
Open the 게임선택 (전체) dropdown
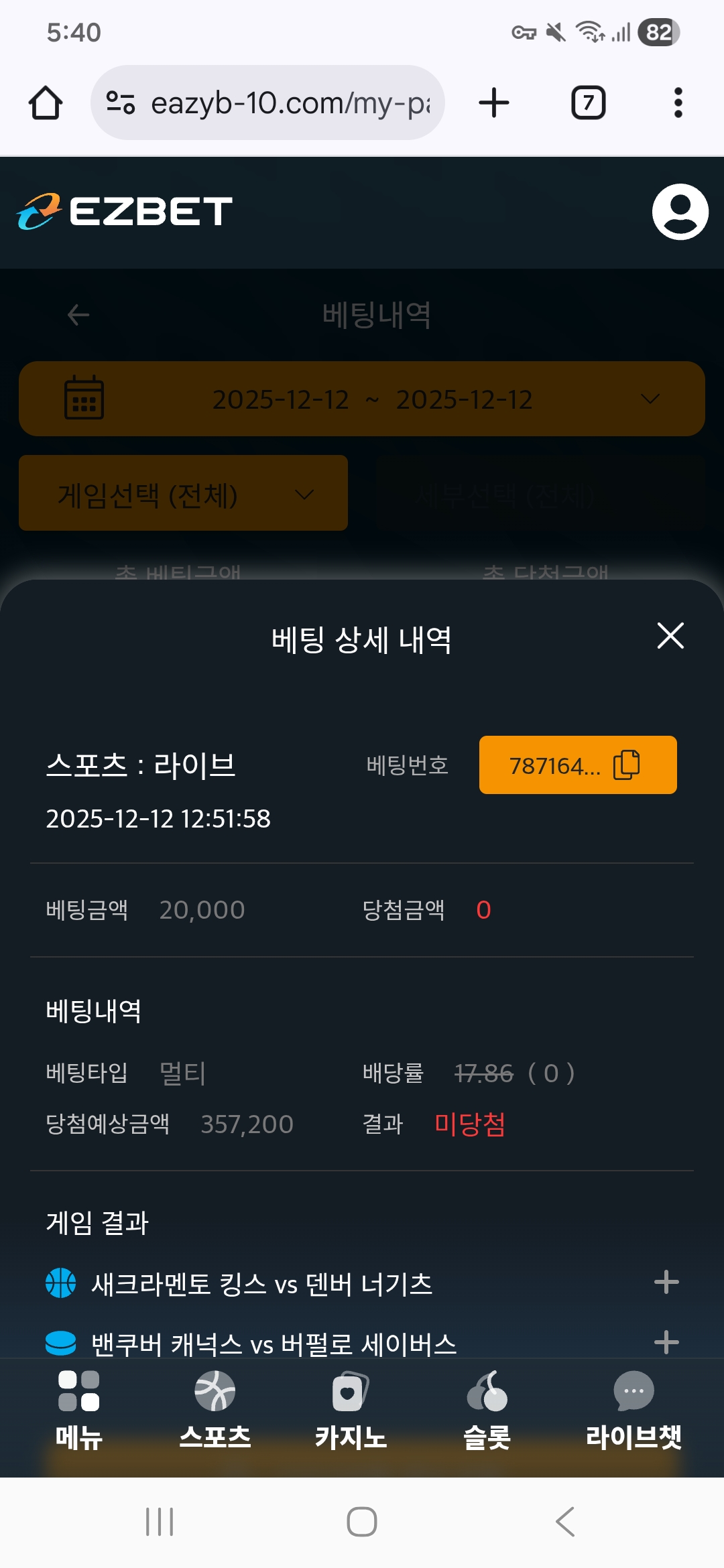(182, 494)
